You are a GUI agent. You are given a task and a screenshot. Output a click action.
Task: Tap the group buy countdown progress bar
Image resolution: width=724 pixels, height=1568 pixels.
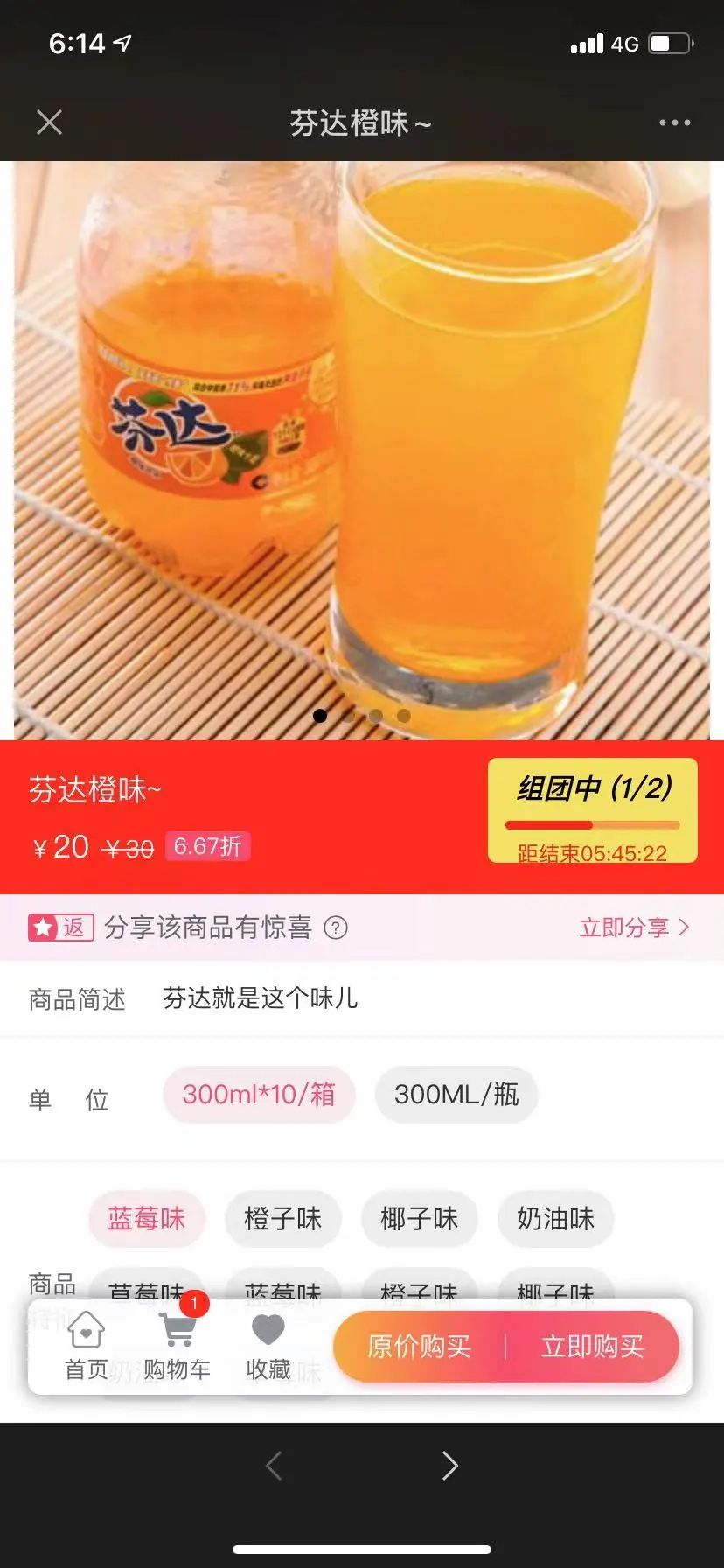pos(592,824)
